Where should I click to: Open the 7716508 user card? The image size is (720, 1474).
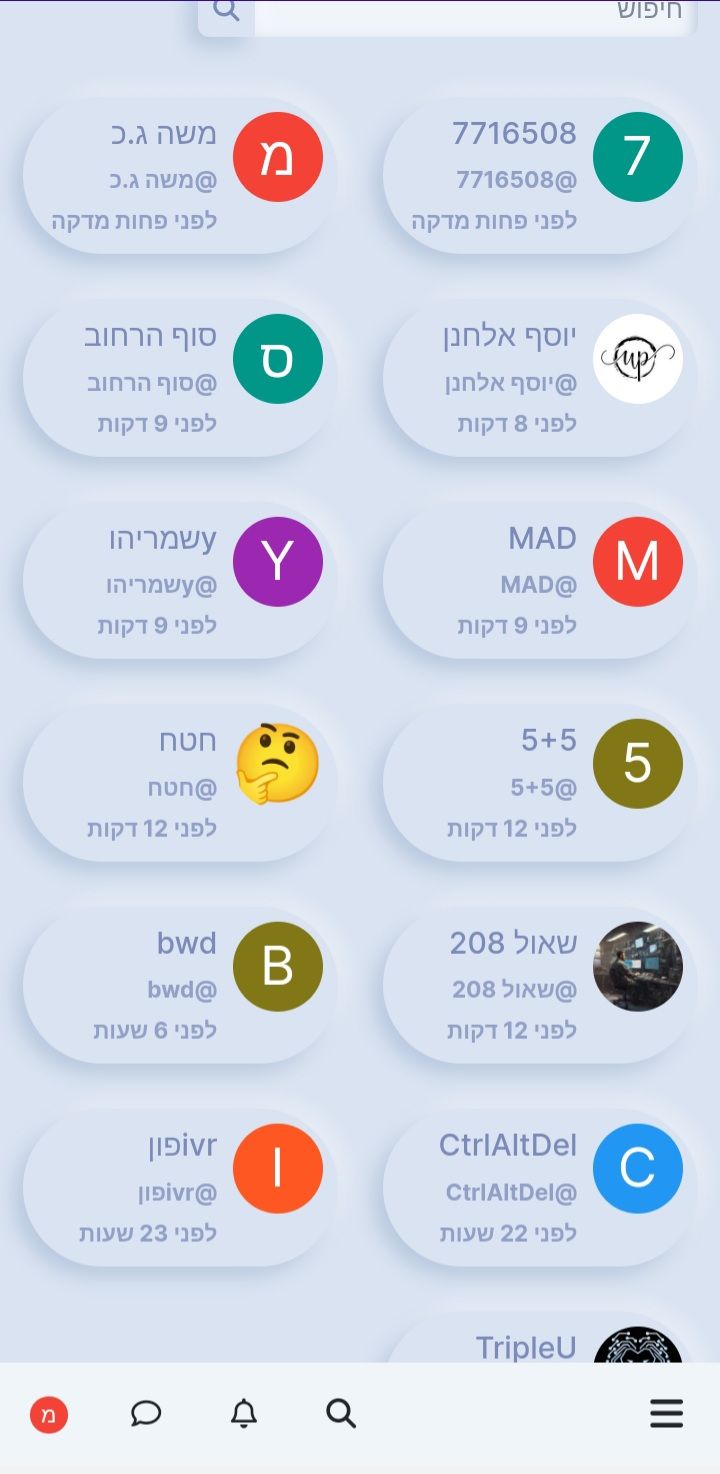pos(540,176)
